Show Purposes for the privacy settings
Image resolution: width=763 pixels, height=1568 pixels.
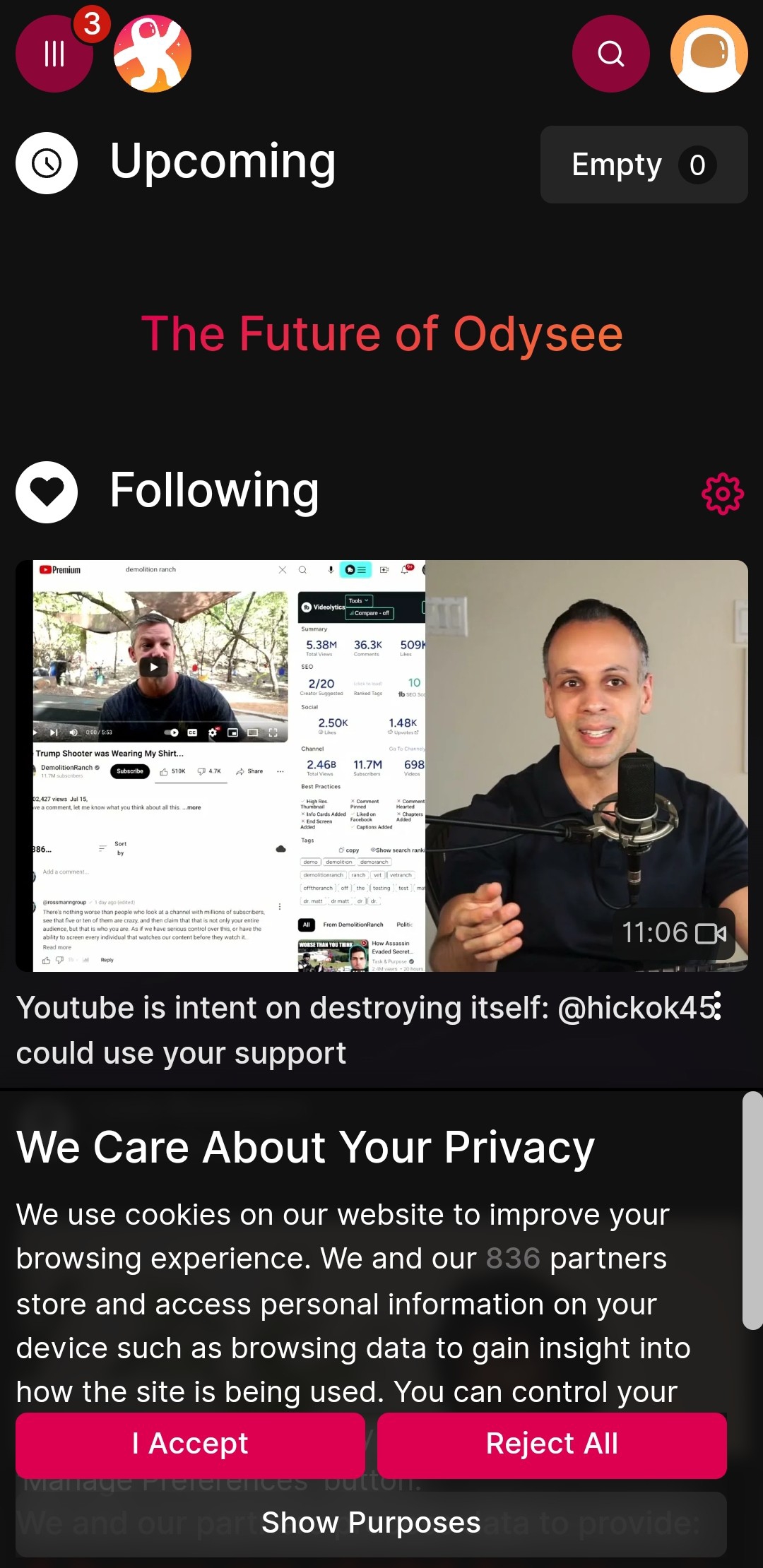pyautogui.click(x=371, y=1524)
